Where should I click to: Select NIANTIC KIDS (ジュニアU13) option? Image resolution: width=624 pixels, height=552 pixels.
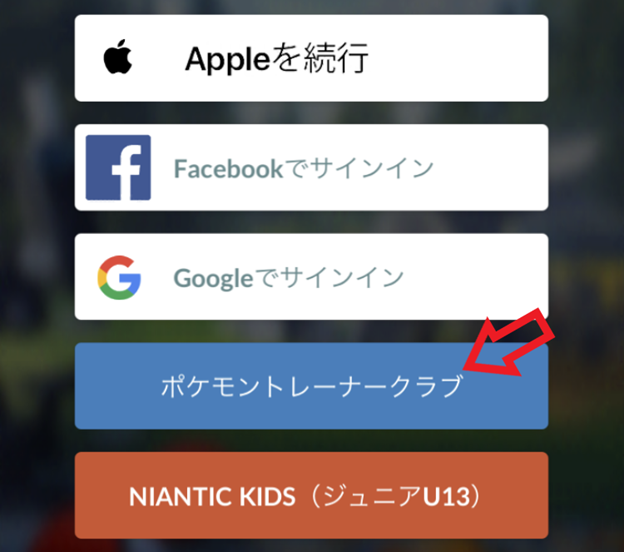[311, 496]
